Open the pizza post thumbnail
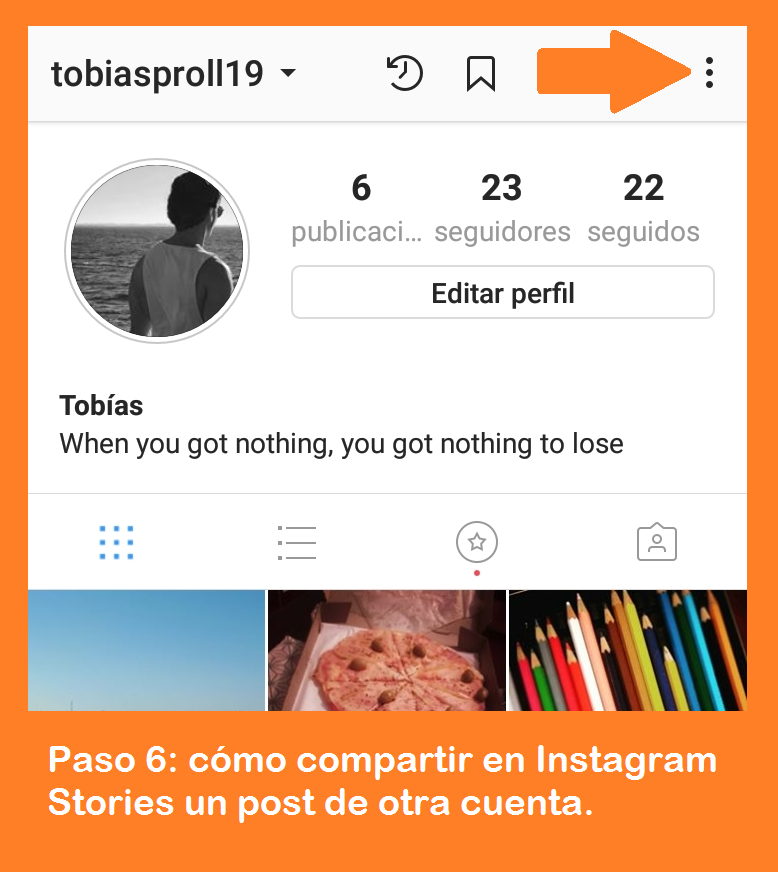The image size is (778, 872). [x=387, y=650]
